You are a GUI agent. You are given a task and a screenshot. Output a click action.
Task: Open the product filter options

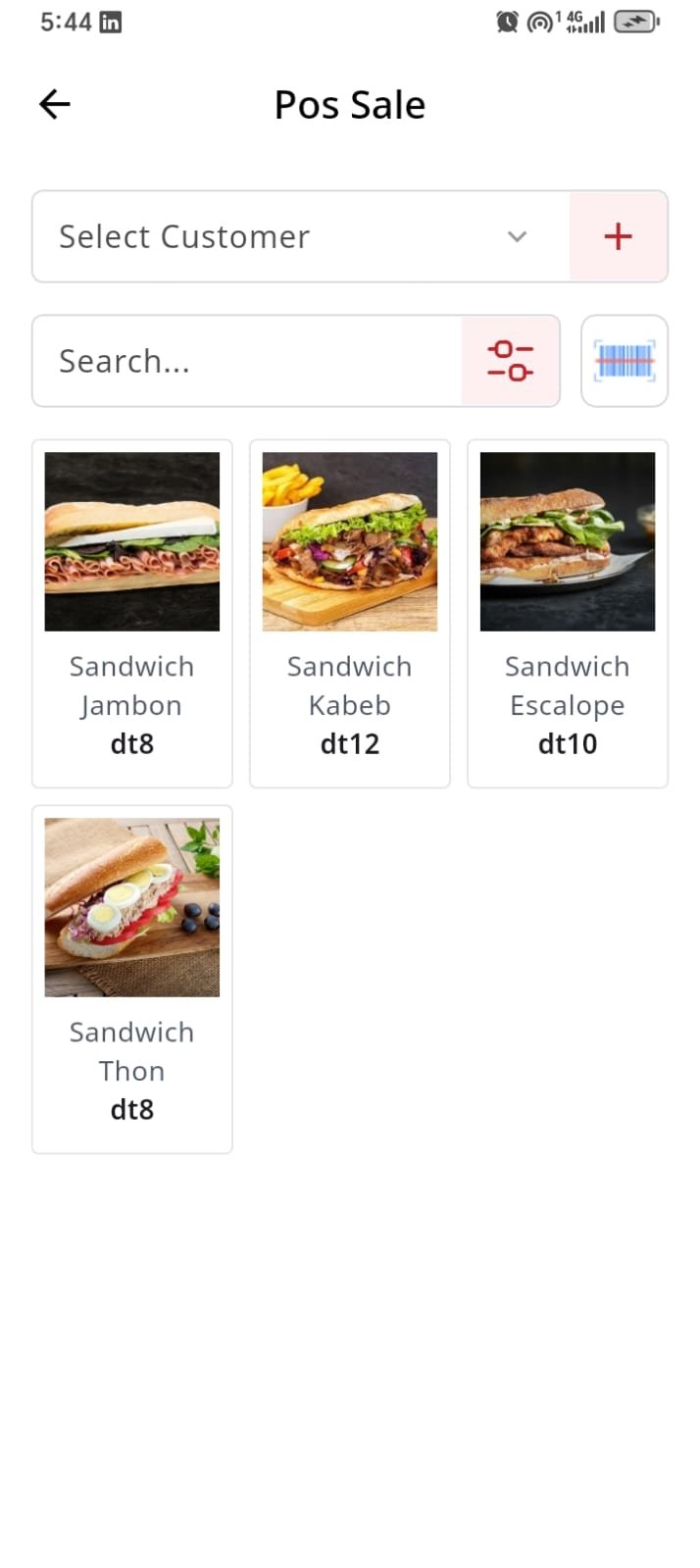coord(510,361)
